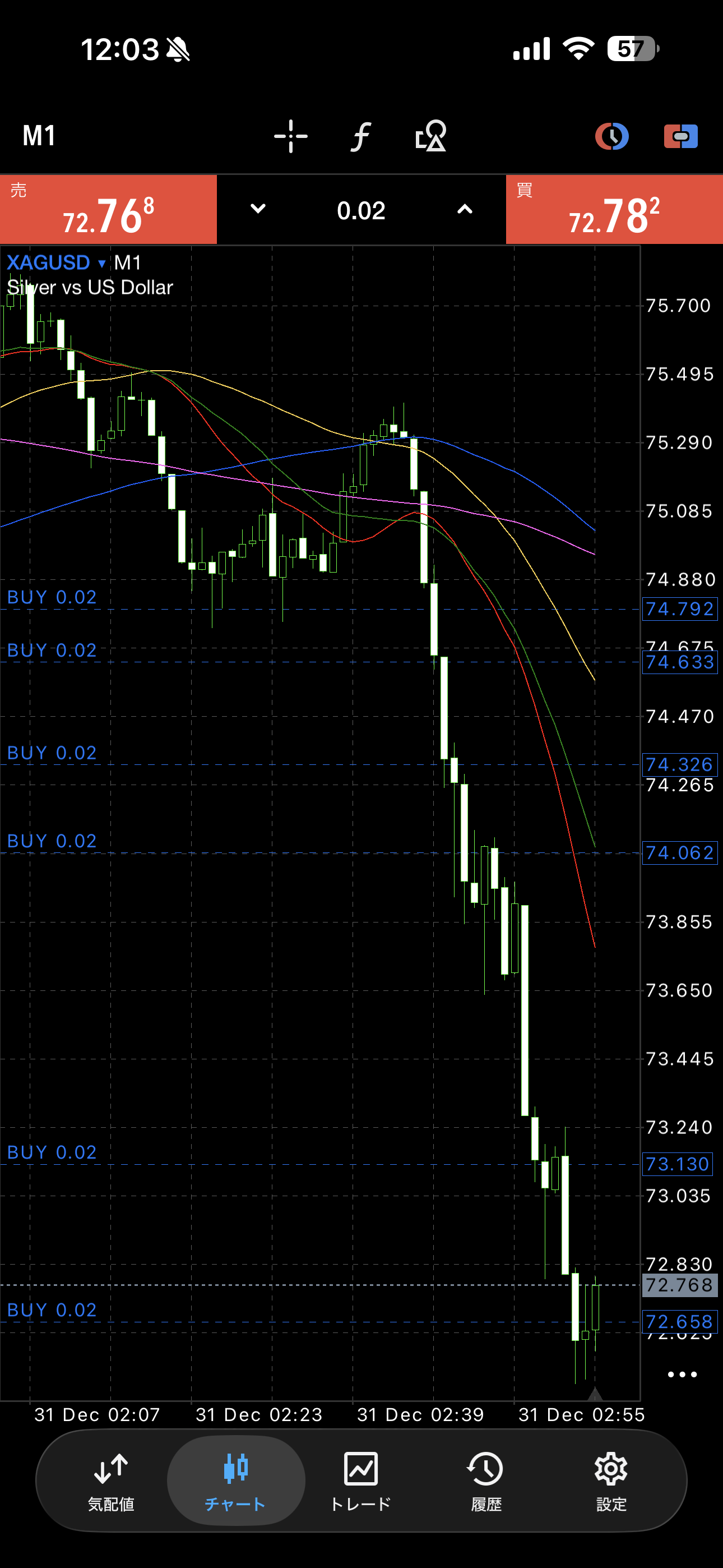This screenshot has height=1568, width=723.
Task: Sell at 72.768
Action: 108,210
